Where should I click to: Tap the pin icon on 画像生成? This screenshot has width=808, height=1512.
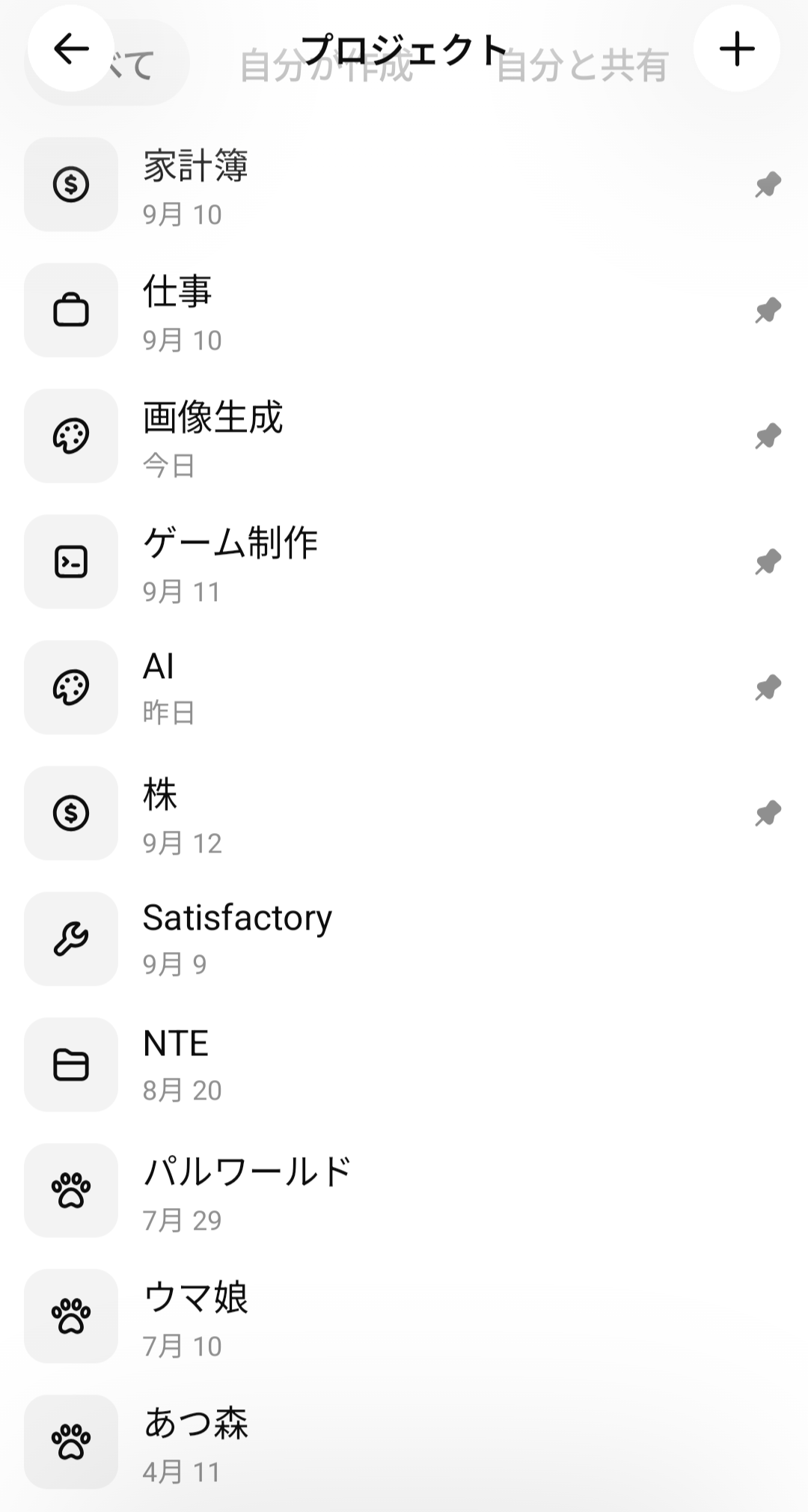coord(768,436)
